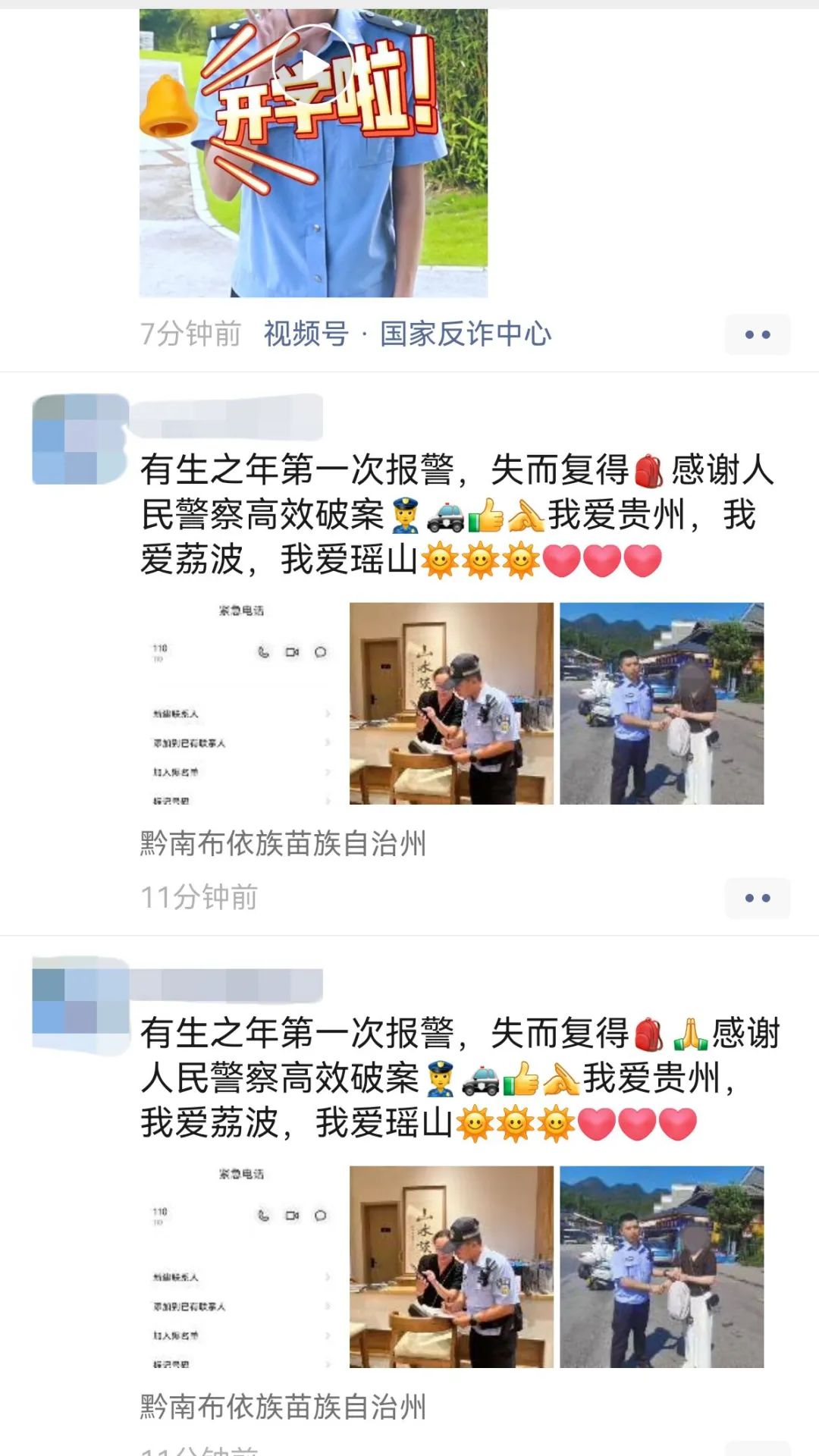Viewport: 819px width, 1456px height.
Task: Open the 国家反诈中心 channel link
Action: click(x=464, y=334)
